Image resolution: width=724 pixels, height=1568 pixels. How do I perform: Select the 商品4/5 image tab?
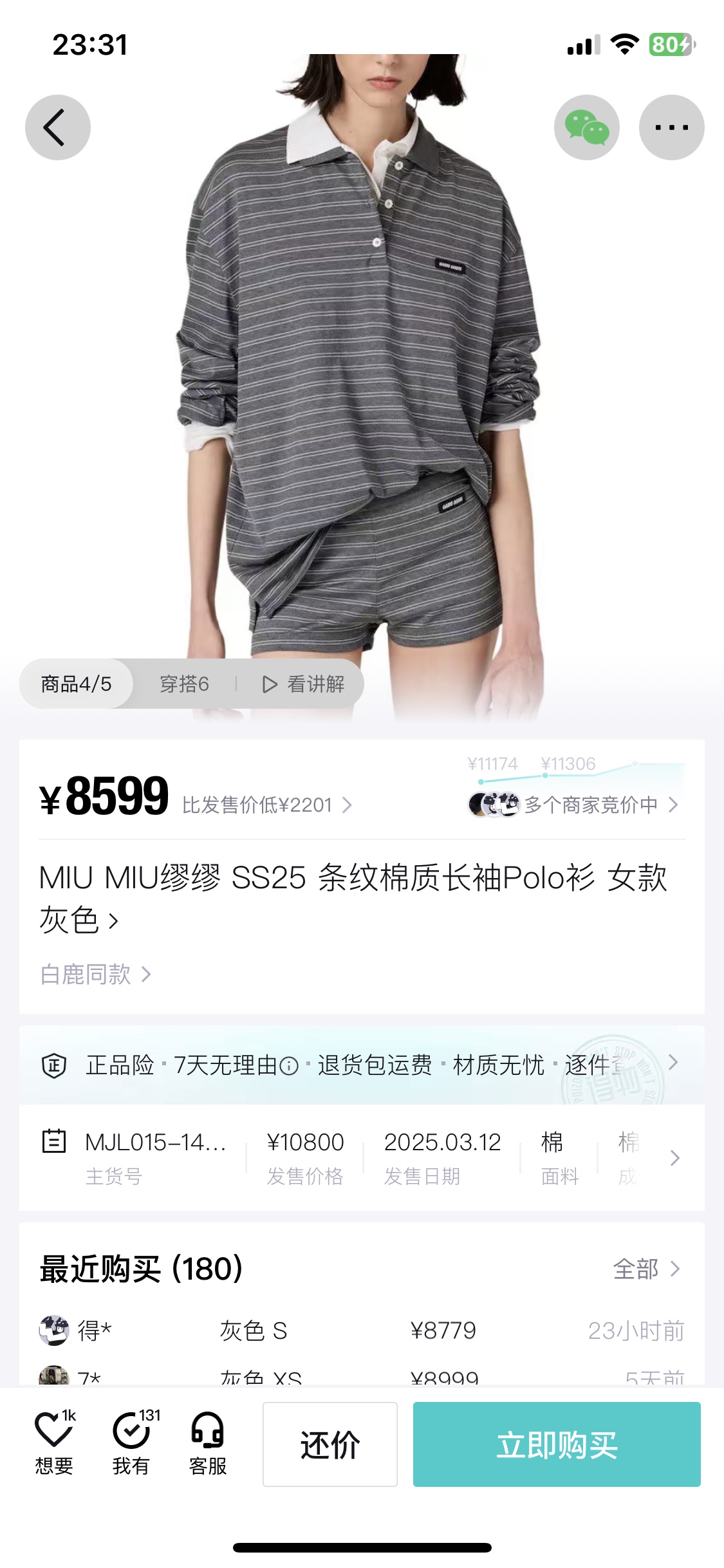click(77, 684)
